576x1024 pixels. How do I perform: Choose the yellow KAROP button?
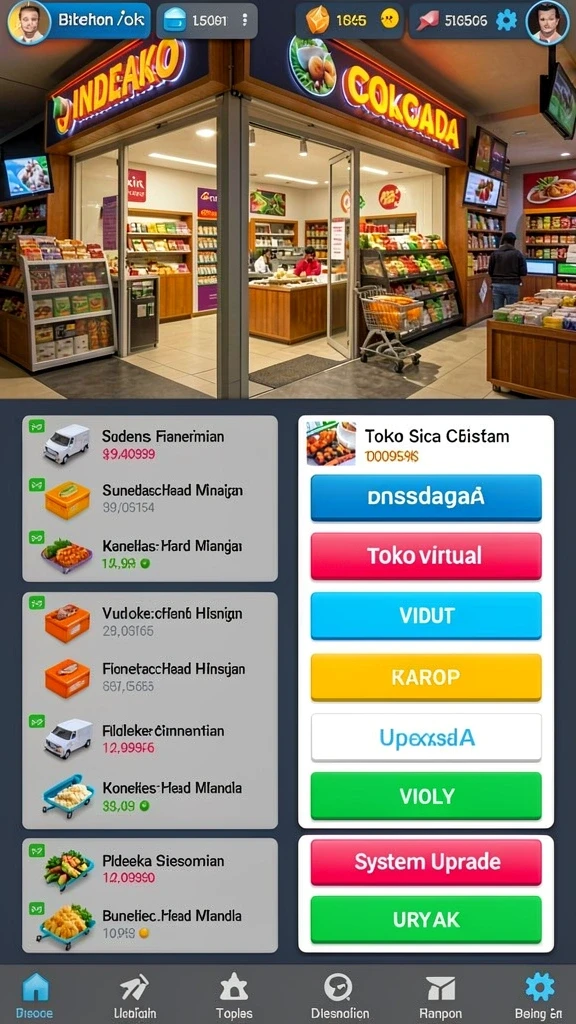coord(426,677)
